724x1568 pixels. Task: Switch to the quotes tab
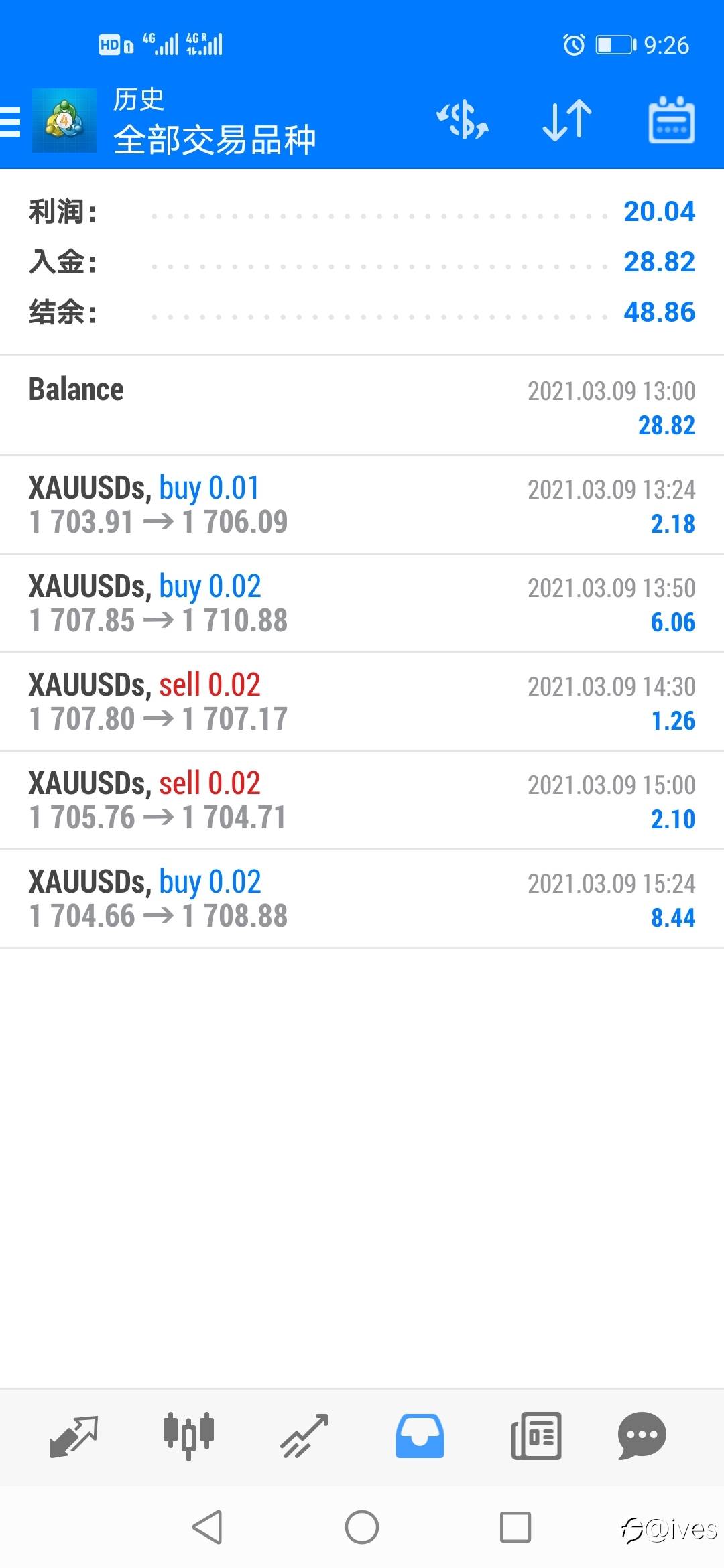(74, 1437)
